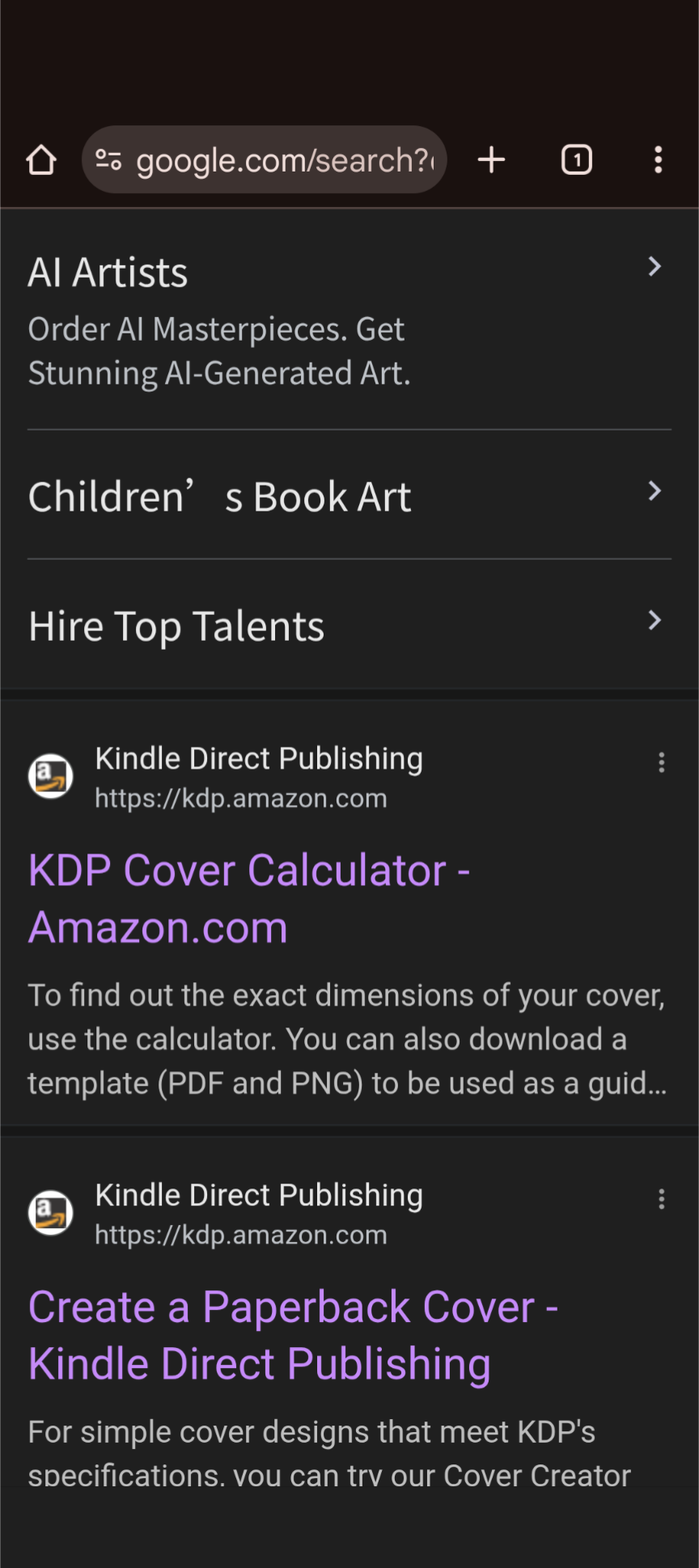This screenshot has width=699, height=1568.
Task: Open the browser overflow menu
Action: point(659,160)
